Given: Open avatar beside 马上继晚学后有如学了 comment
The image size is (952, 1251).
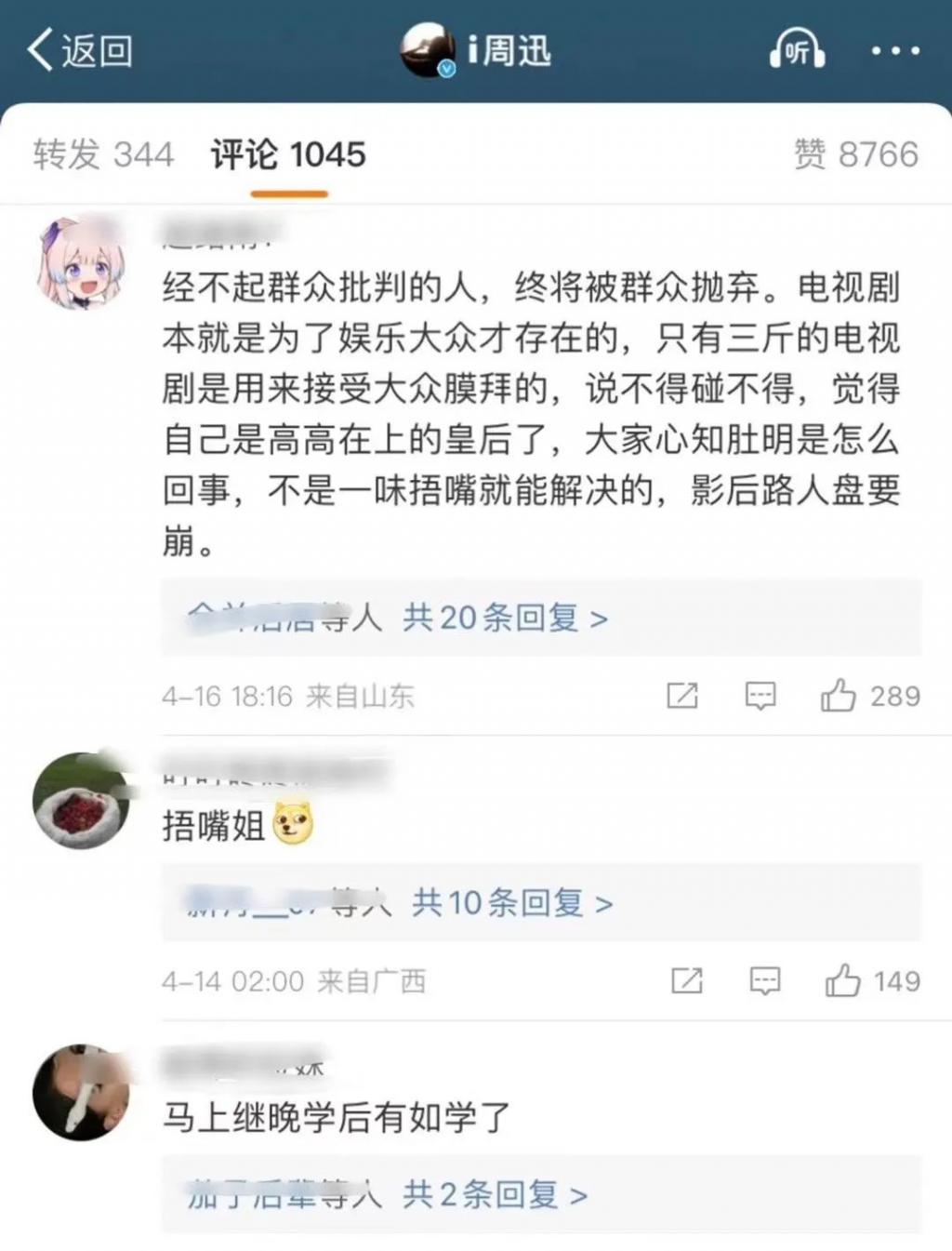Looking at the screenshot, I should (x=82, y=1092).
